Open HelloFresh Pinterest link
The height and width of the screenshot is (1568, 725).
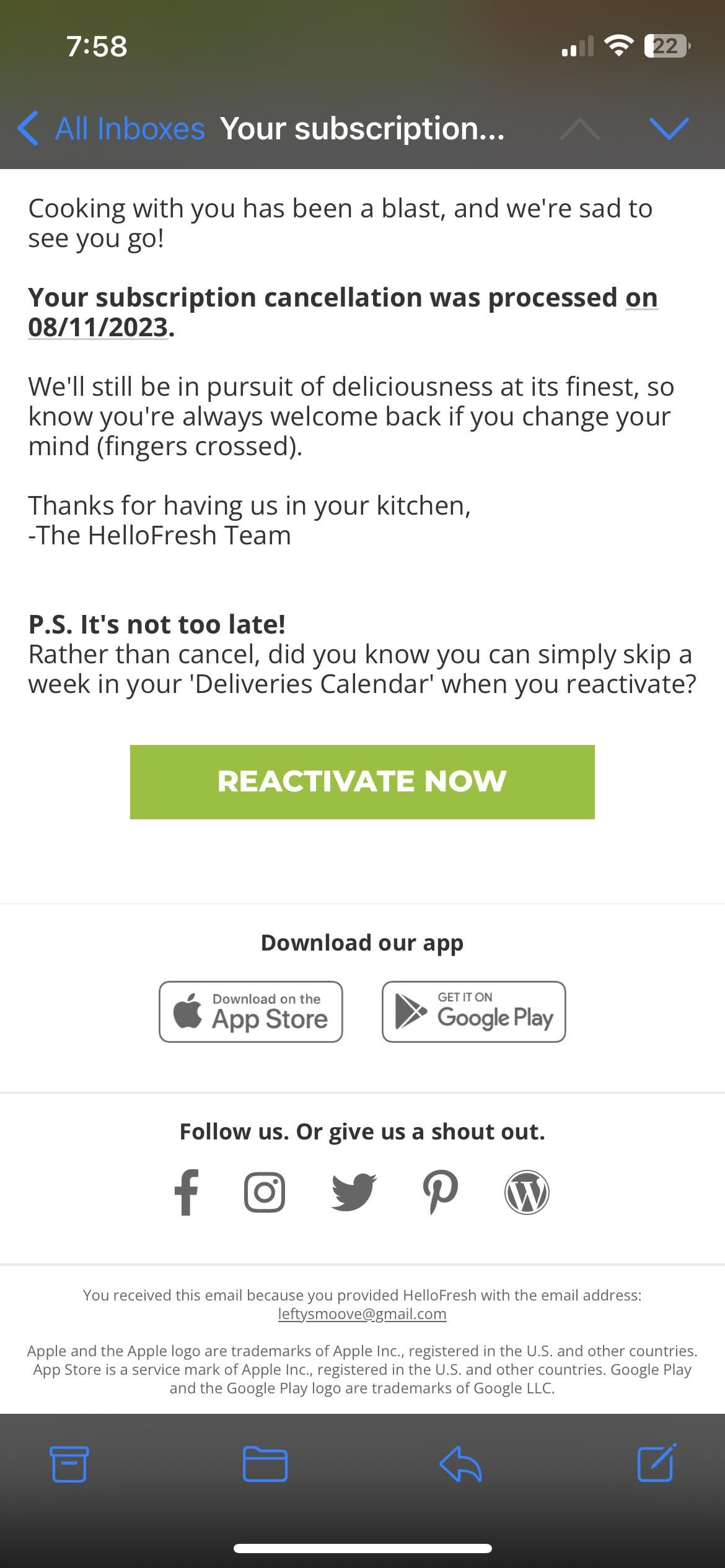point(441,1192)
